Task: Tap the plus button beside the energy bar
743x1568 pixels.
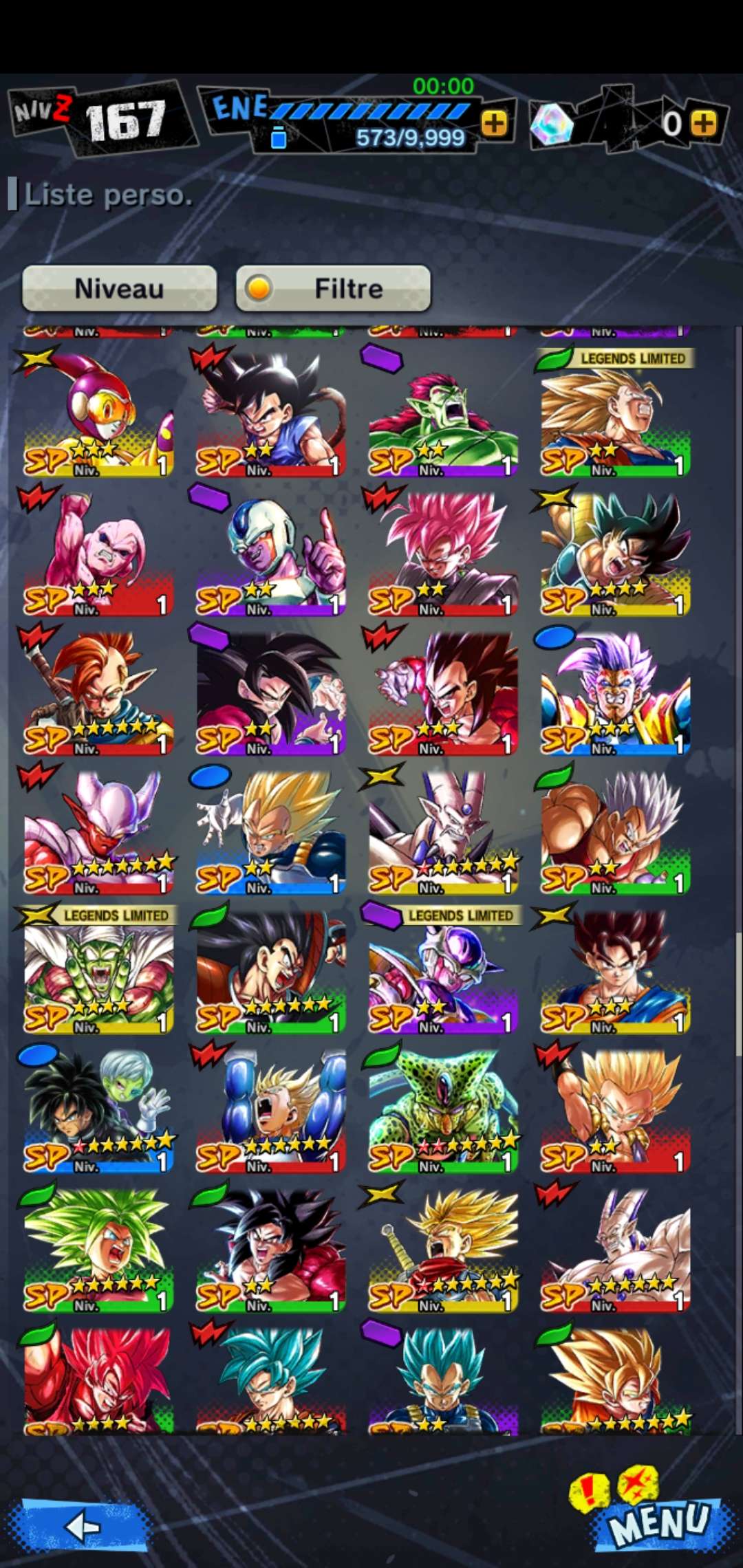Action: click(494, 124)
